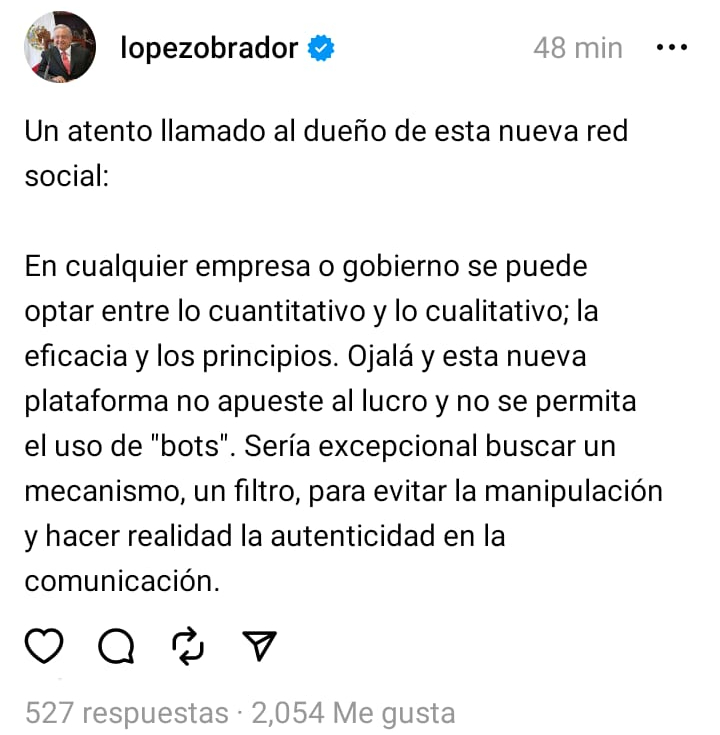Image resolution: width=720 pixels, height=735 pixels.
Task: Open the three-dot overflow menu
Action: point(671,47)
